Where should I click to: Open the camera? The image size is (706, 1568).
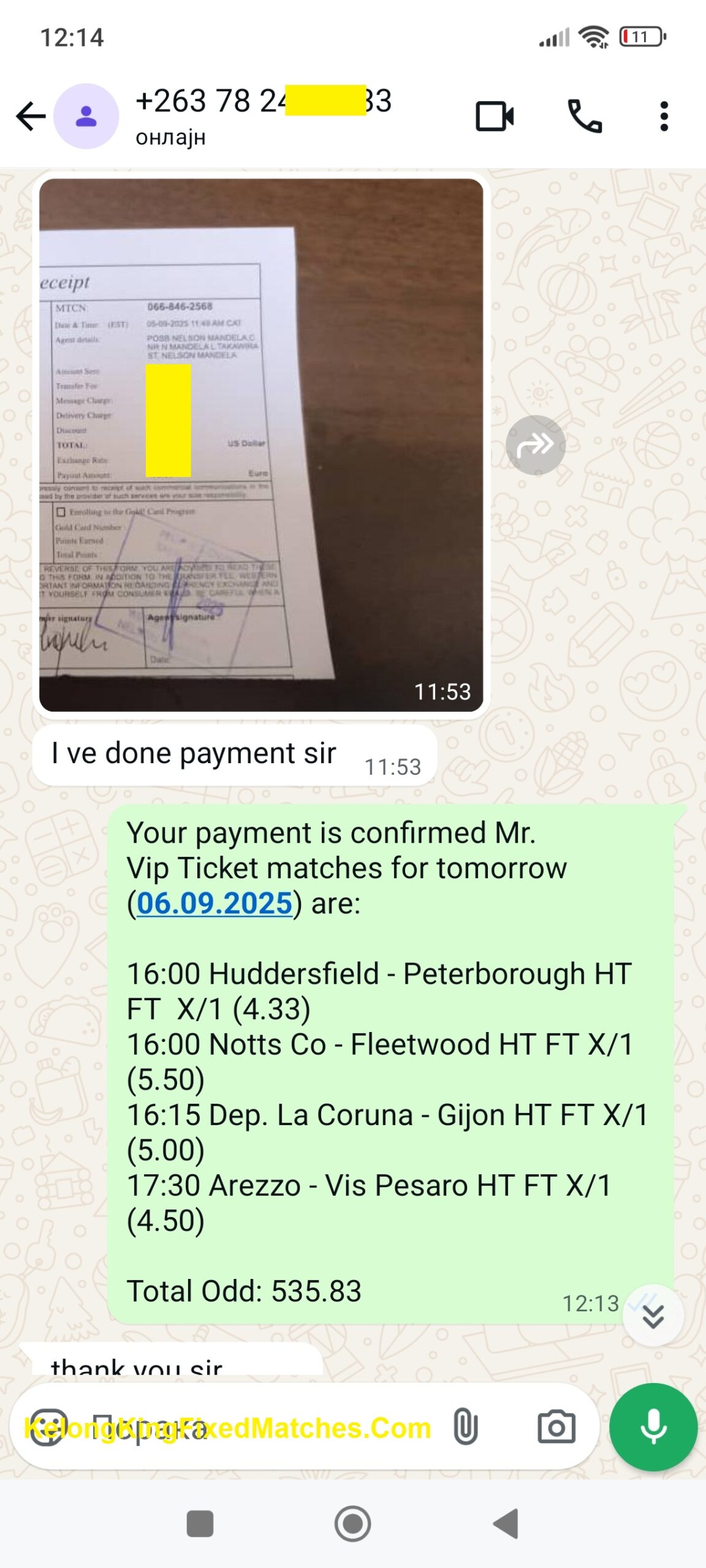tap(556, 1427)
